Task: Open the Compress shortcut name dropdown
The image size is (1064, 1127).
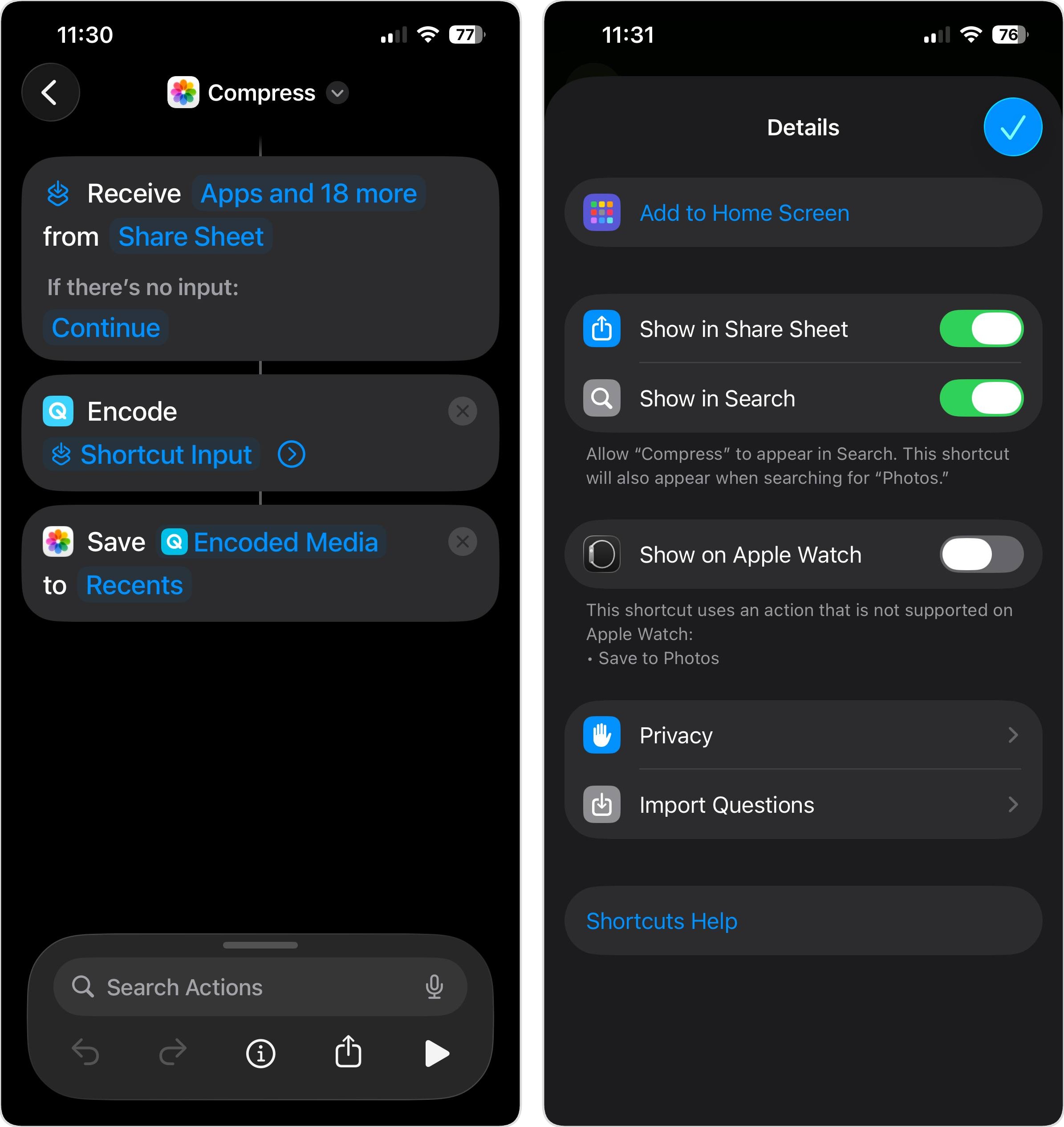Action: (x=338, y=93)
